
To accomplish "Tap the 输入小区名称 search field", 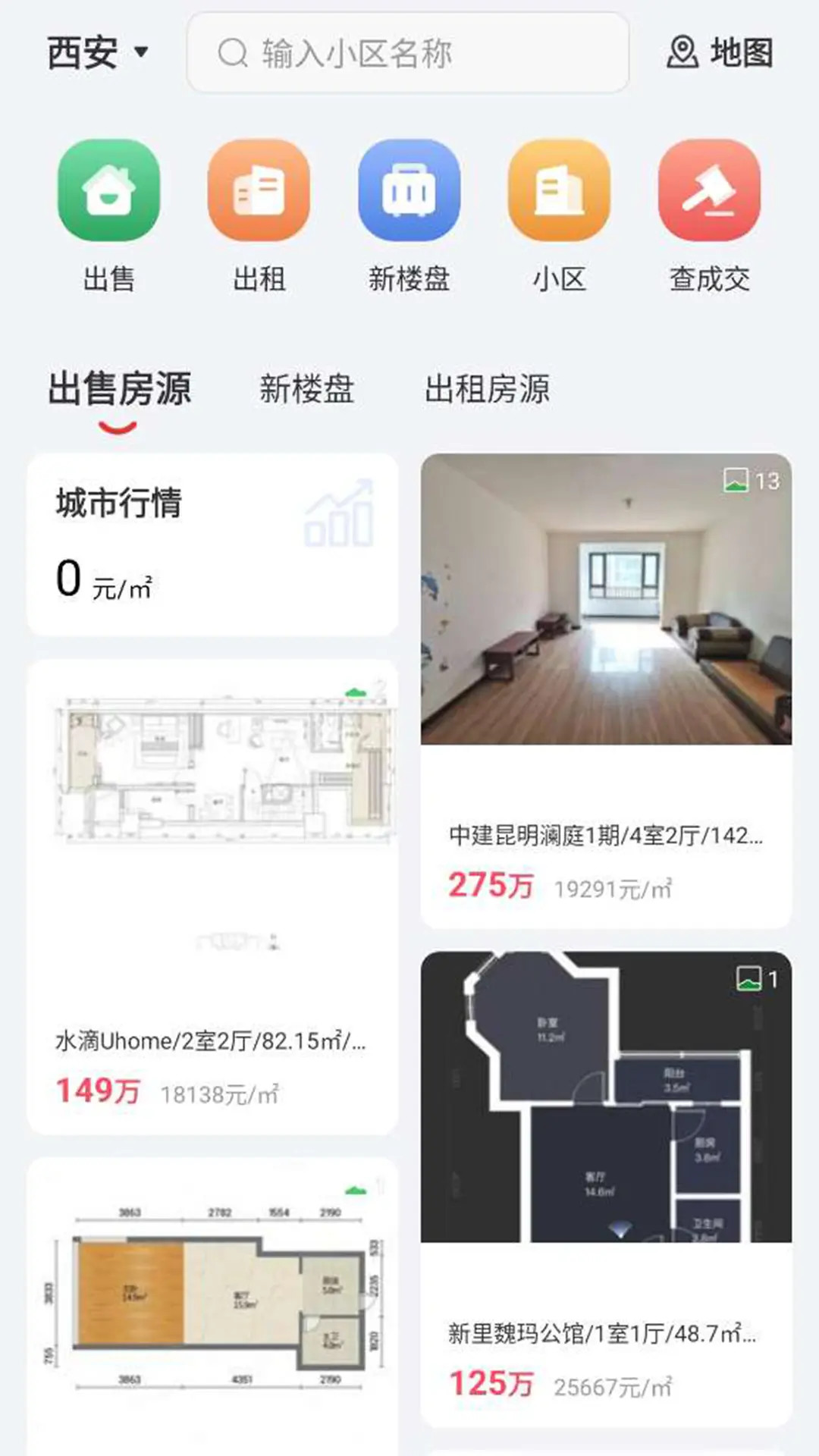I will point(409,52).
